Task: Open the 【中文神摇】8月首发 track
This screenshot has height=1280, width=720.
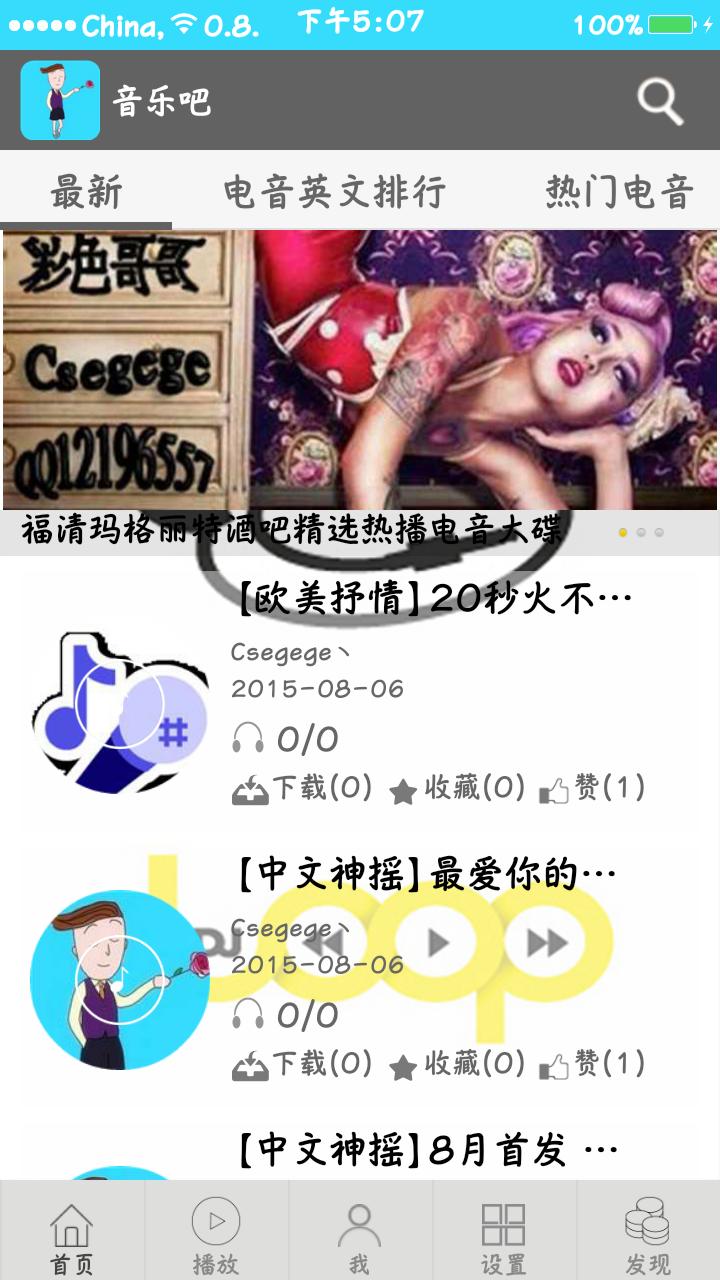Action: point(425,1150)
